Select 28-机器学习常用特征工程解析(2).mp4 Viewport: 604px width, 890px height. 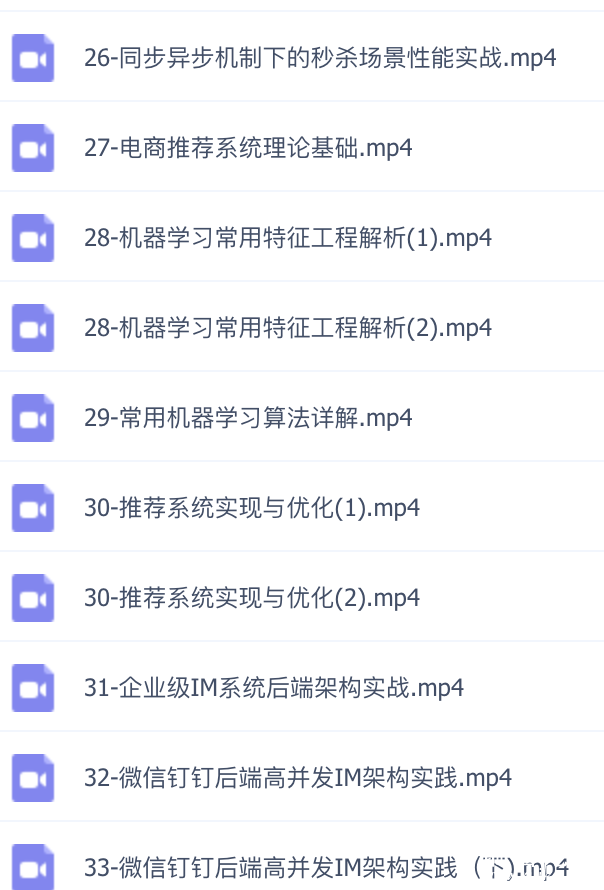click(x=288, y=328)
